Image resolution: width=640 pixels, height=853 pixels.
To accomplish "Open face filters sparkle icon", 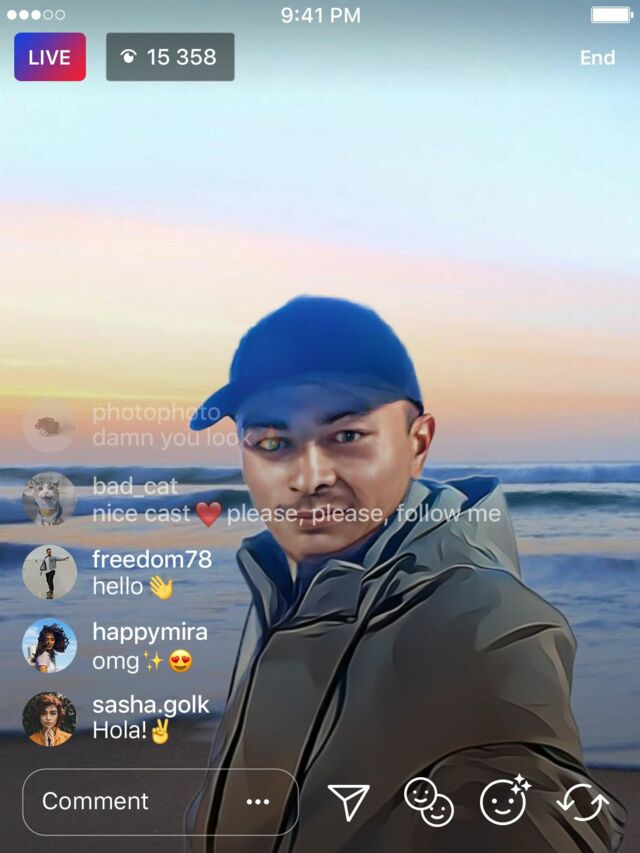I will pos(505,801).
